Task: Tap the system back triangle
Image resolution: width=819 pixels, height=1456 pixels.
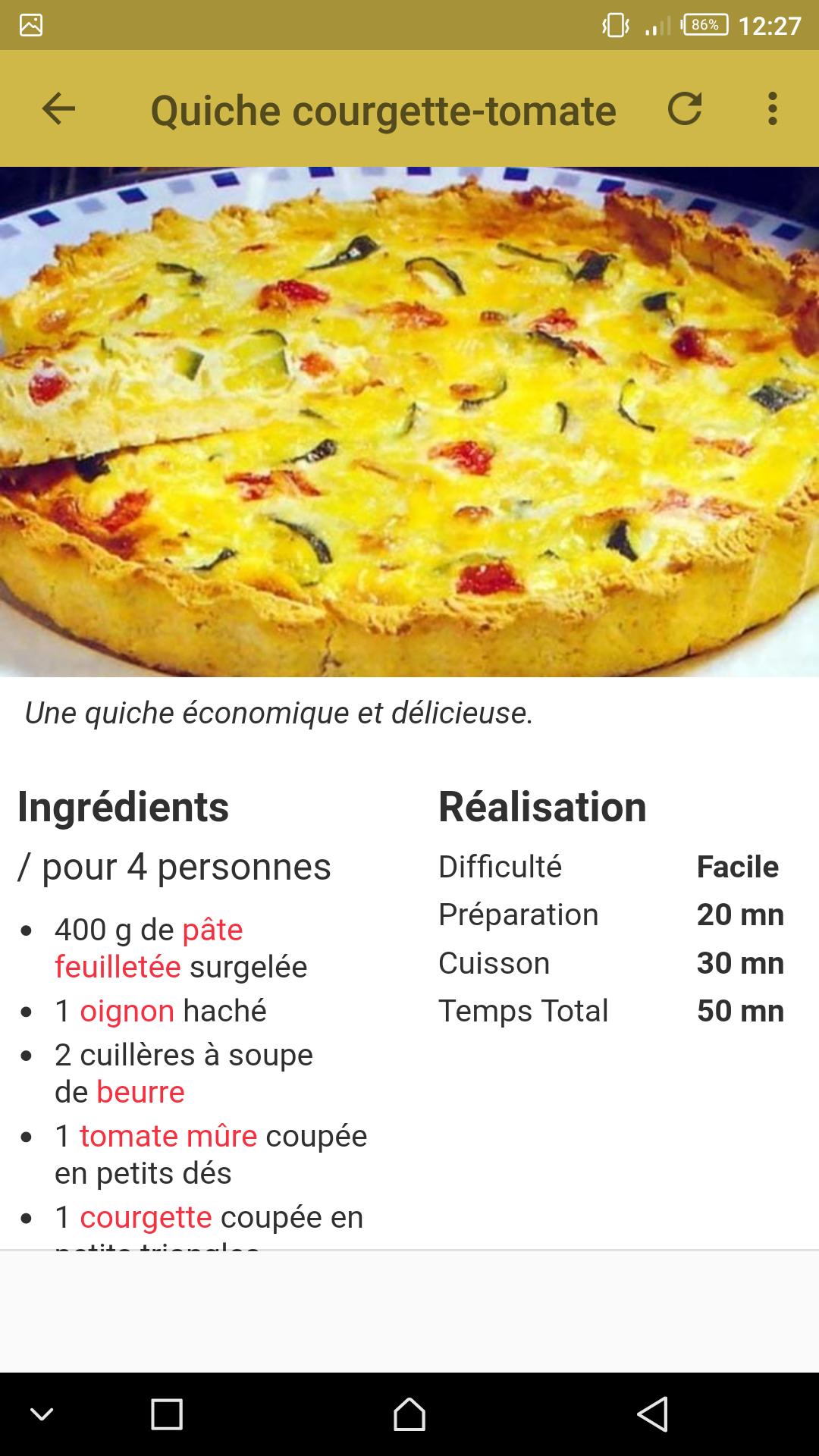Action: (x=652, y=1414)
